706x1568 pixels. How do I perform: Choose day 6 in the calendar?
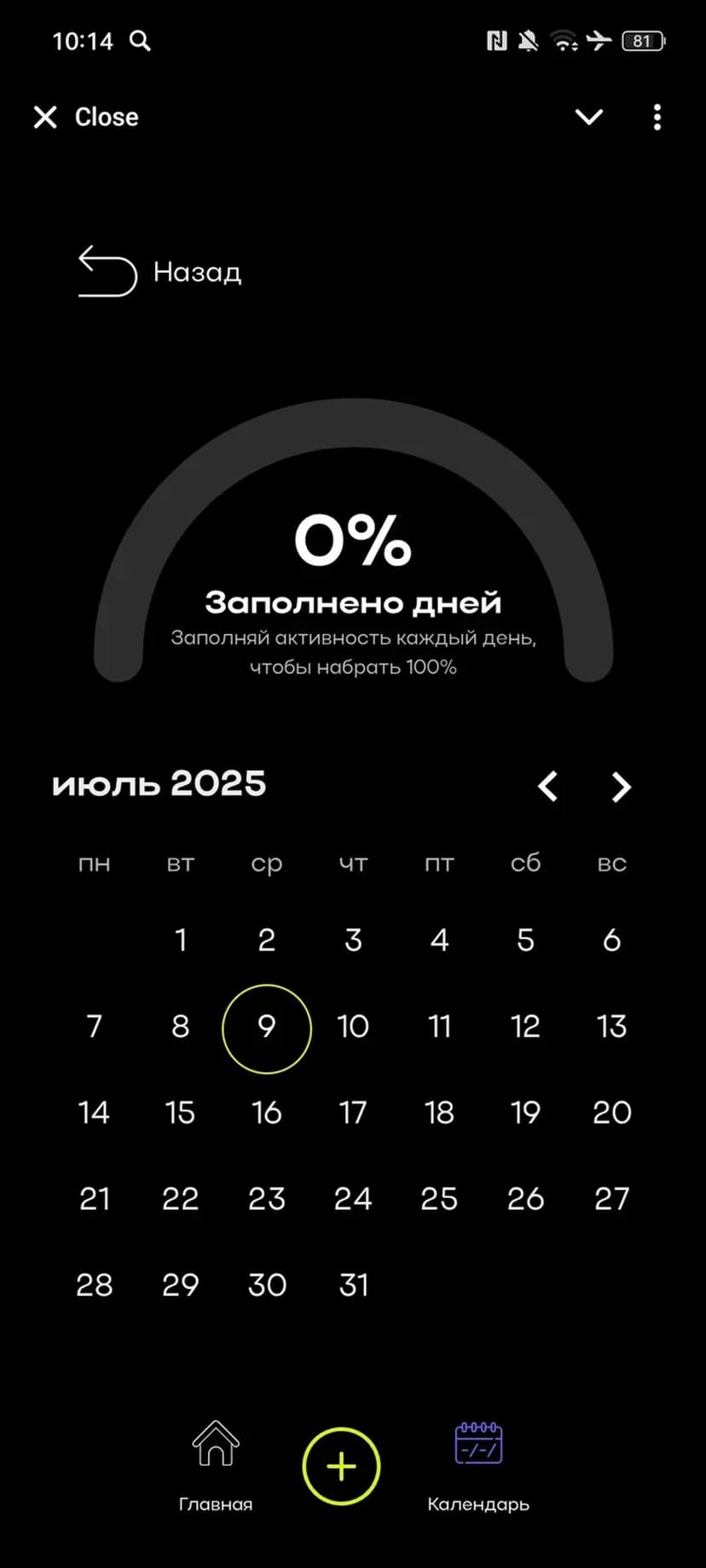tap(611, 940)
